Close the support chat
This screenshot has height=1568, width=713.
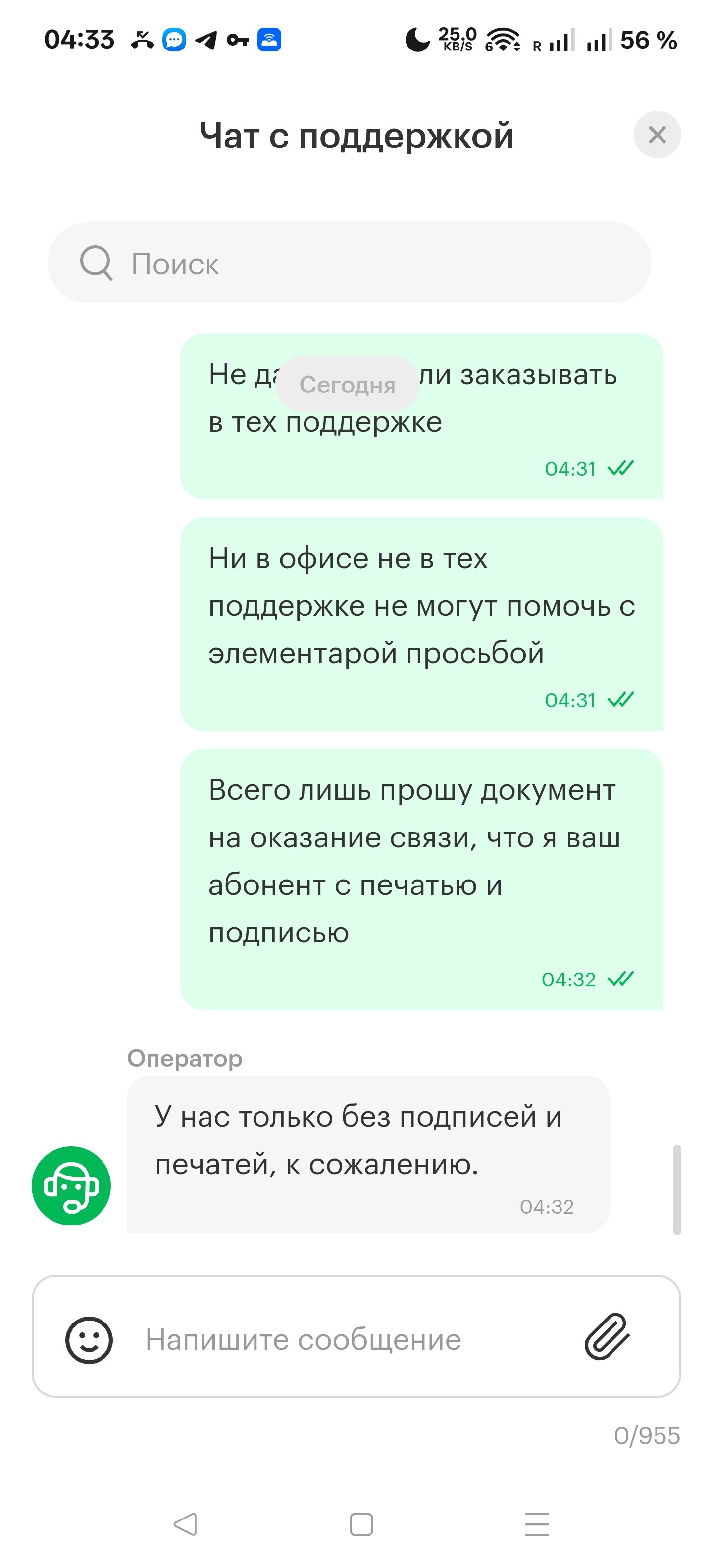657,135
